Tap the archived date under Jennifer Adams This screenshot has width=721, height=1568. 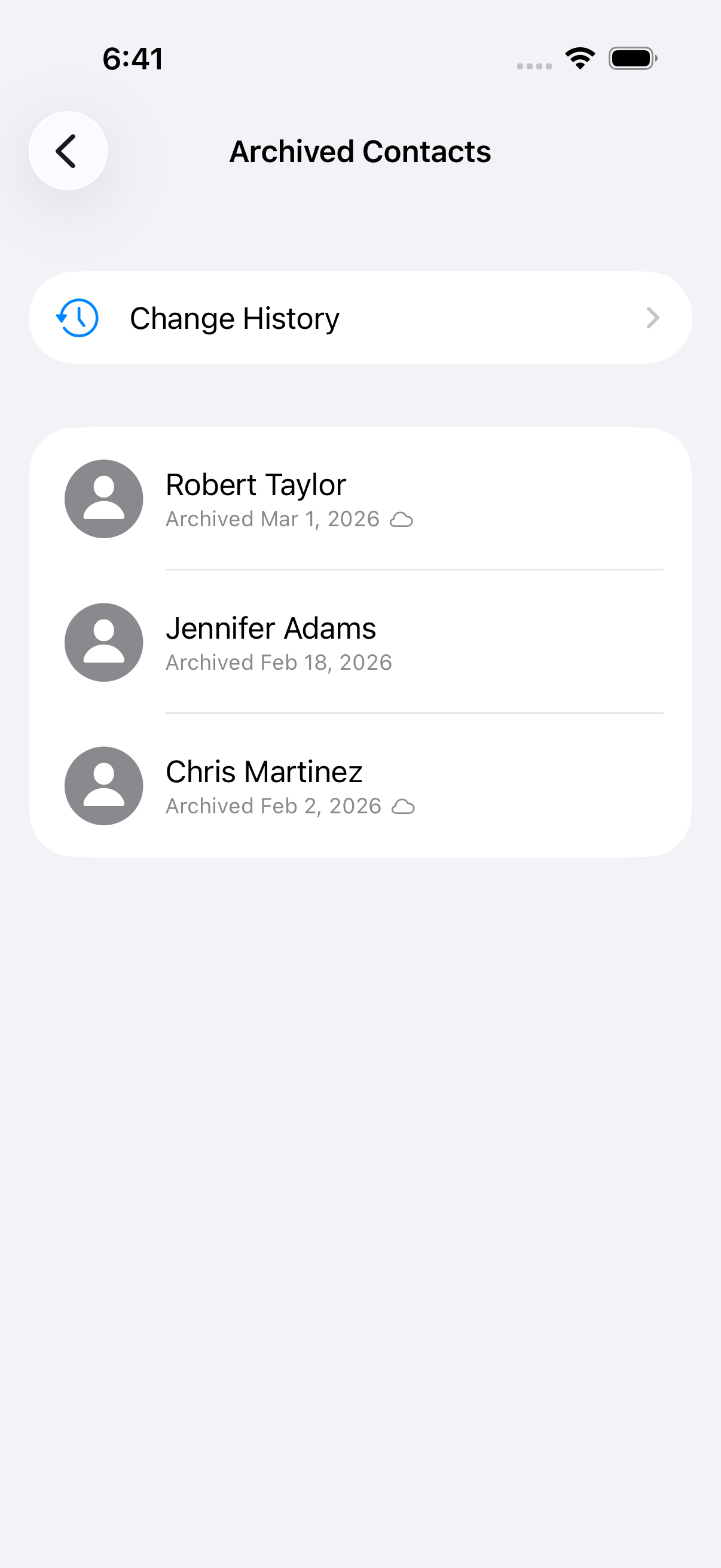pyautogui.click(x=279, y=662)
